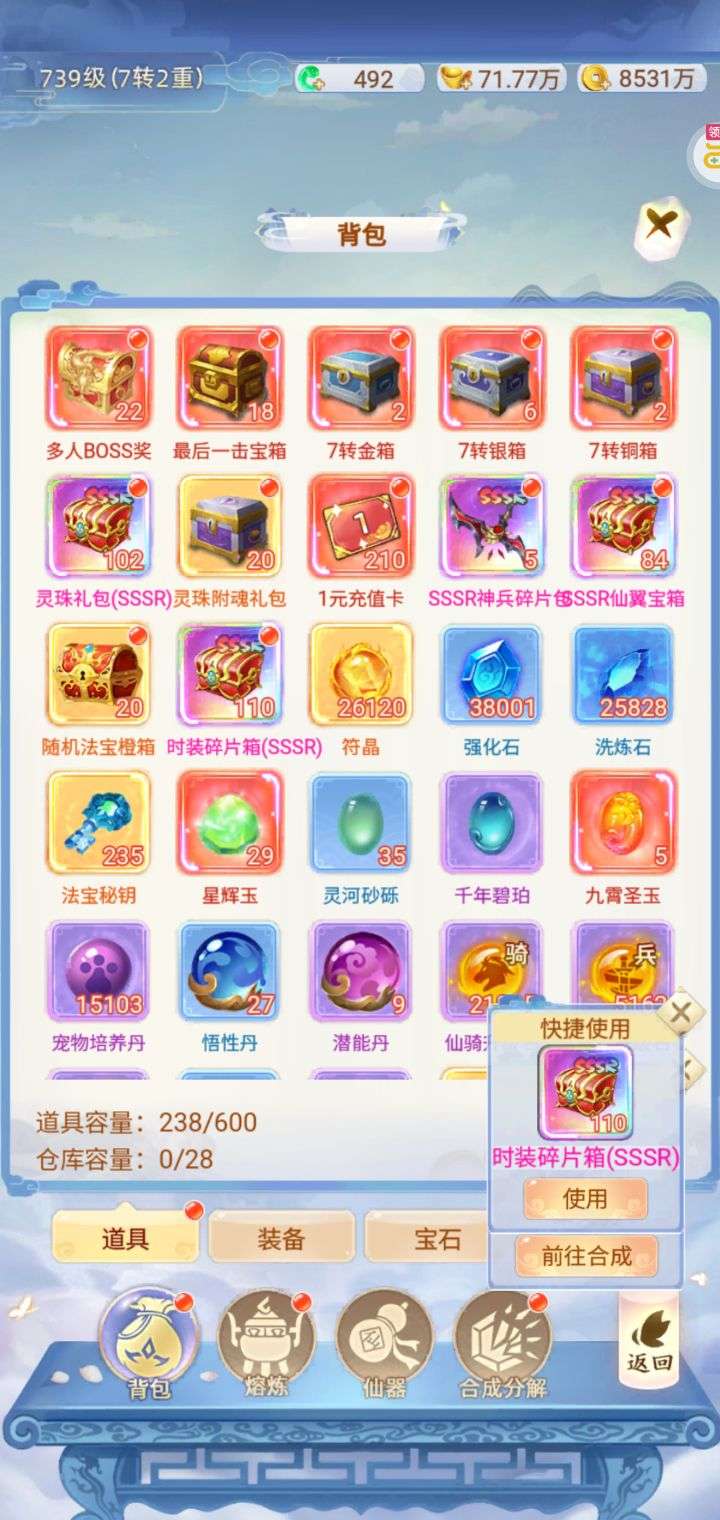
Task: Tap 使用 to use 时装碎片箱(SSSR)
Action: point(585,1199)
